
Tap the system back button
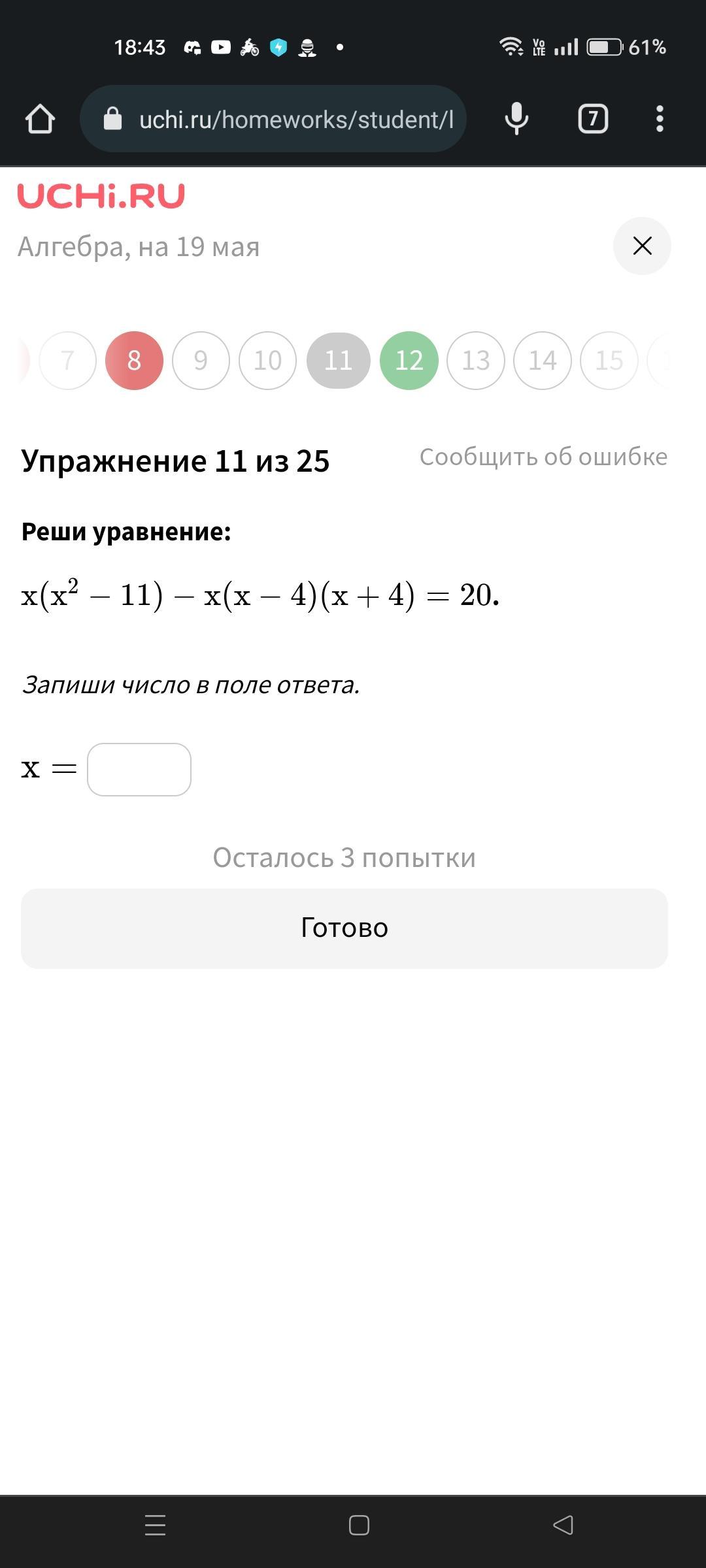tap(563, 1525)
